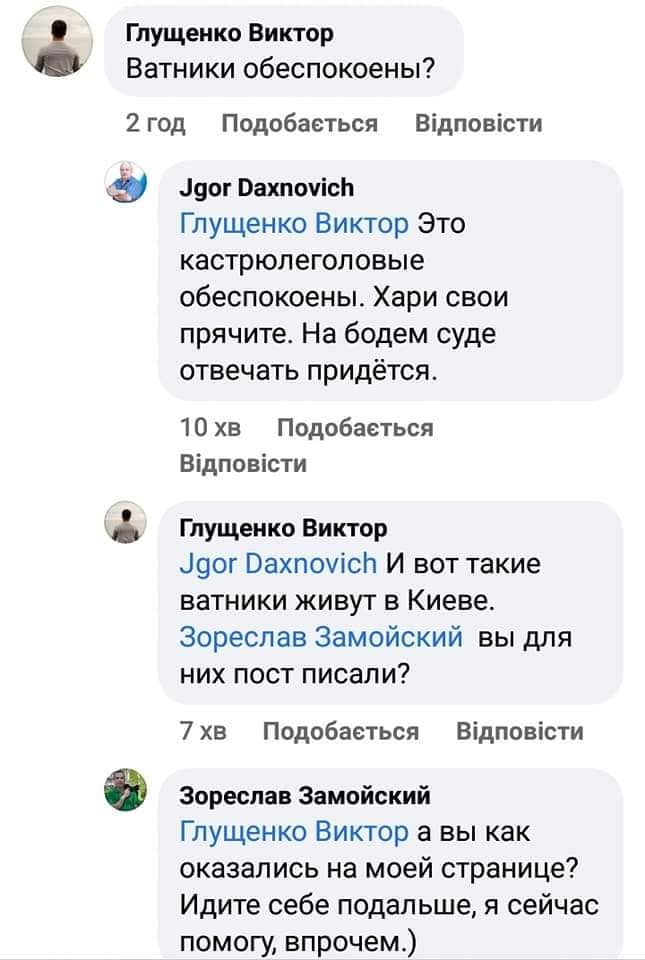645x960 pixels.
Task: Open mention 'Jgor Daxnovich' in Виктор's reply
Action: point(278,563)
